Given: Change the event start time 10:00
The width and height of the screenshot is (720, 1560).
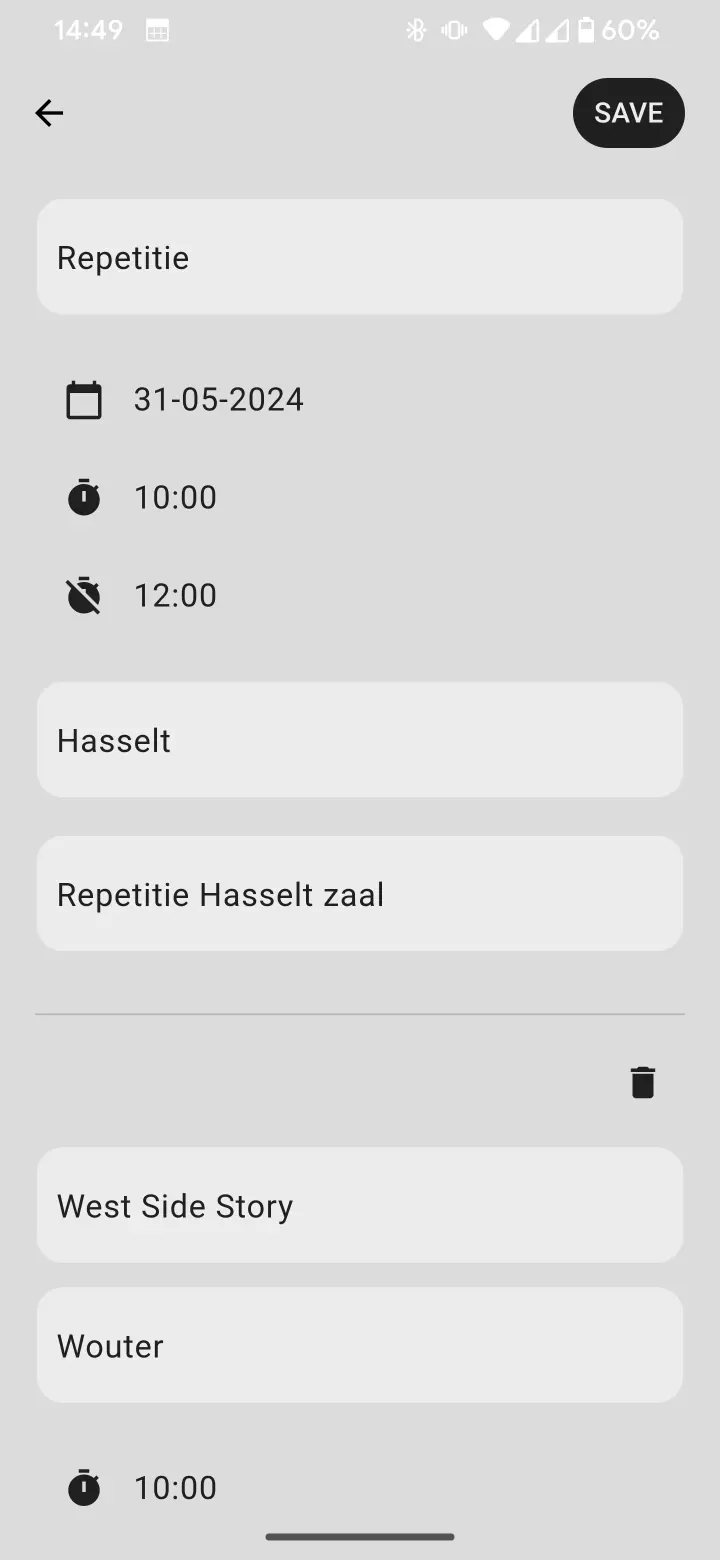Looking at the screenshot, I should (x=175, y=497).
